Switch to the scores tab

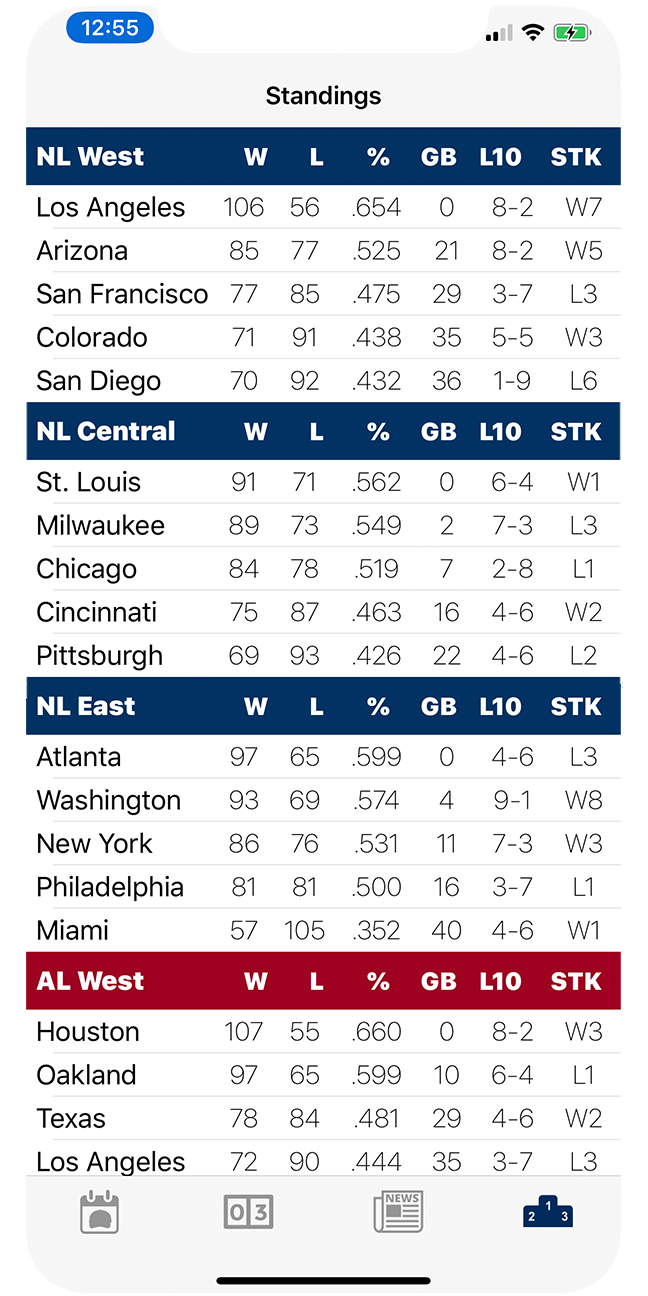pos(248,1212)
